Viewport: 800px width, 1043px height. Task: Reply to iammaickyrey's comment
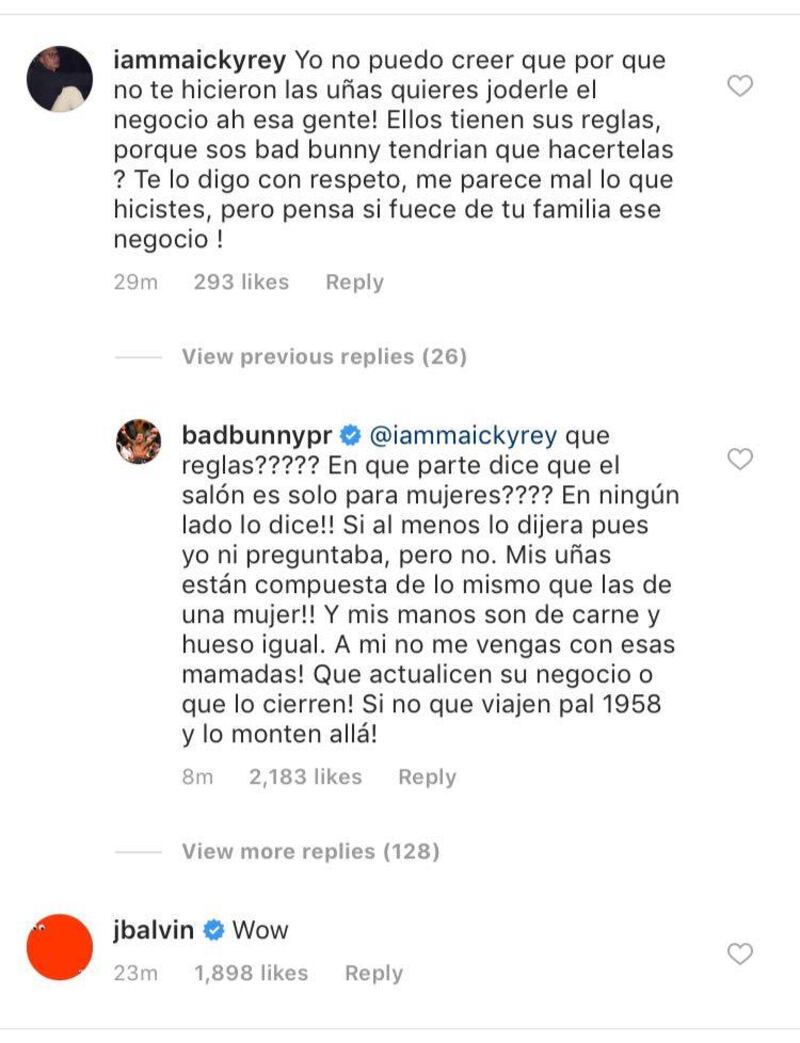point(354,283)
